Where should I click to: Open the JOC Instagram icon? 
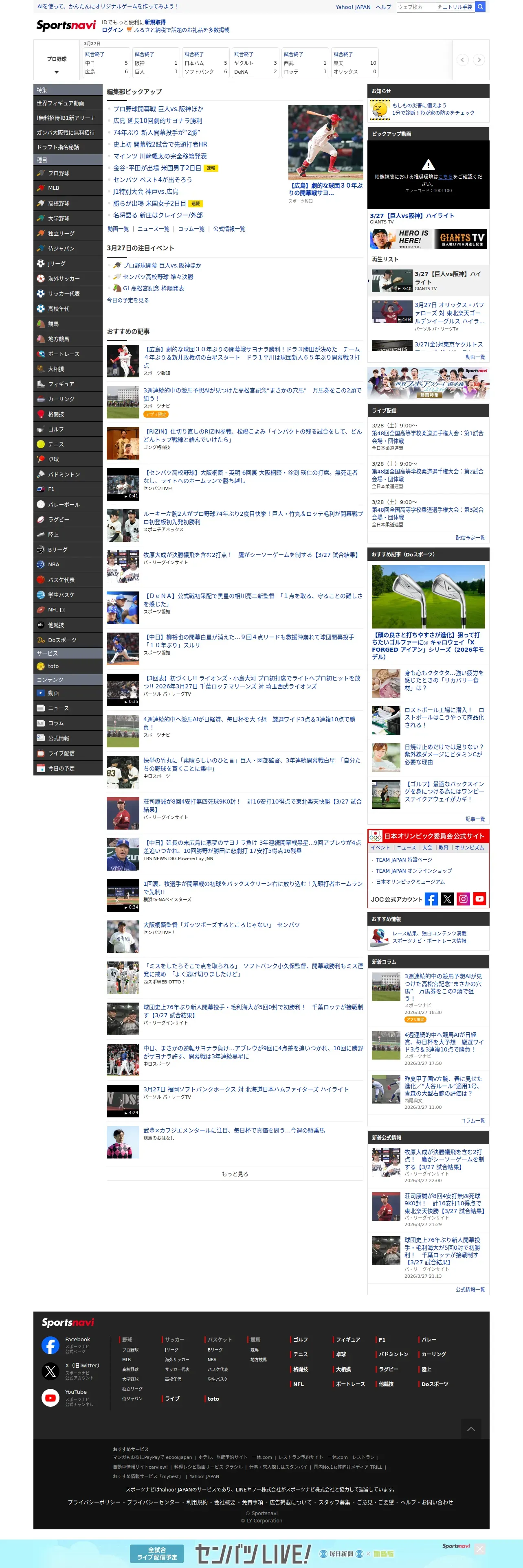(x=464, y=898)
